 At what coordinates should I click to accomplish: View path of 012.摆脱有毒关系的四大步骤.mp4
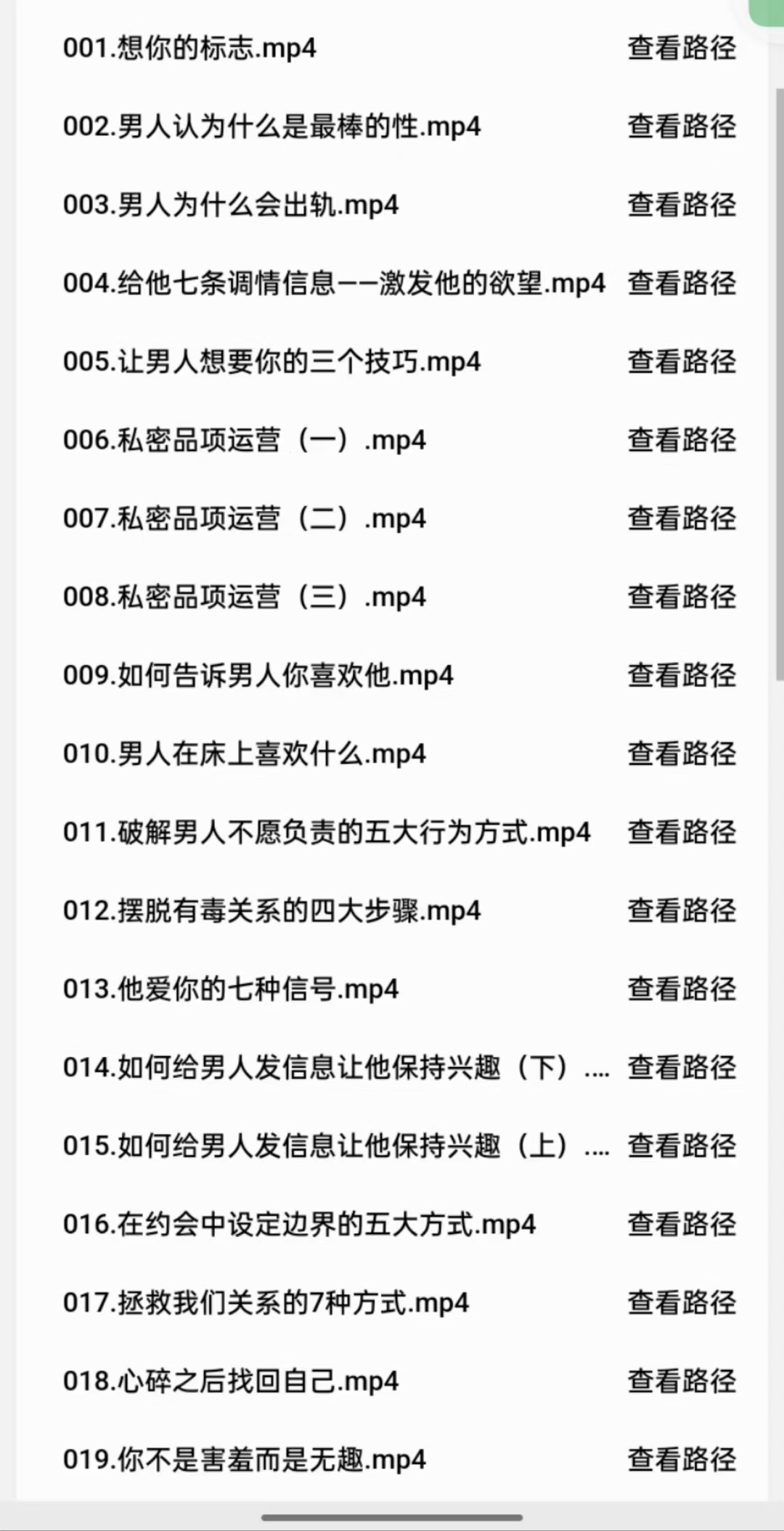[682, 910]
